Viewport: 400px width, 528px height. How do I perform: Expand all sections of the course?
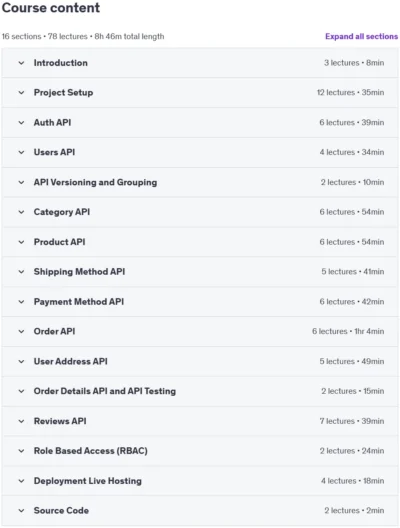coord(361,36)
